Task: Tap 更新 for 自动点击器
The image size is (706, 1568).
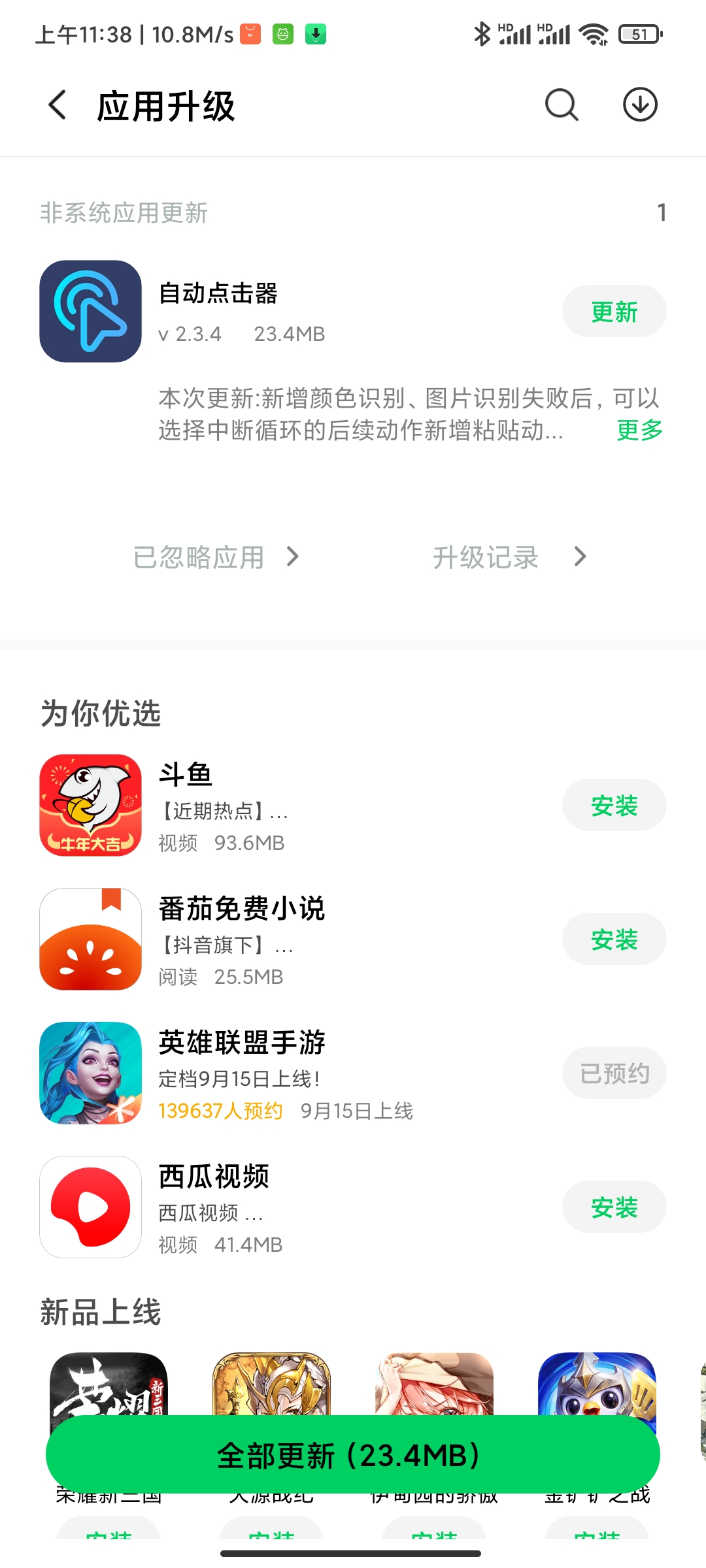Action: [614, 312]
